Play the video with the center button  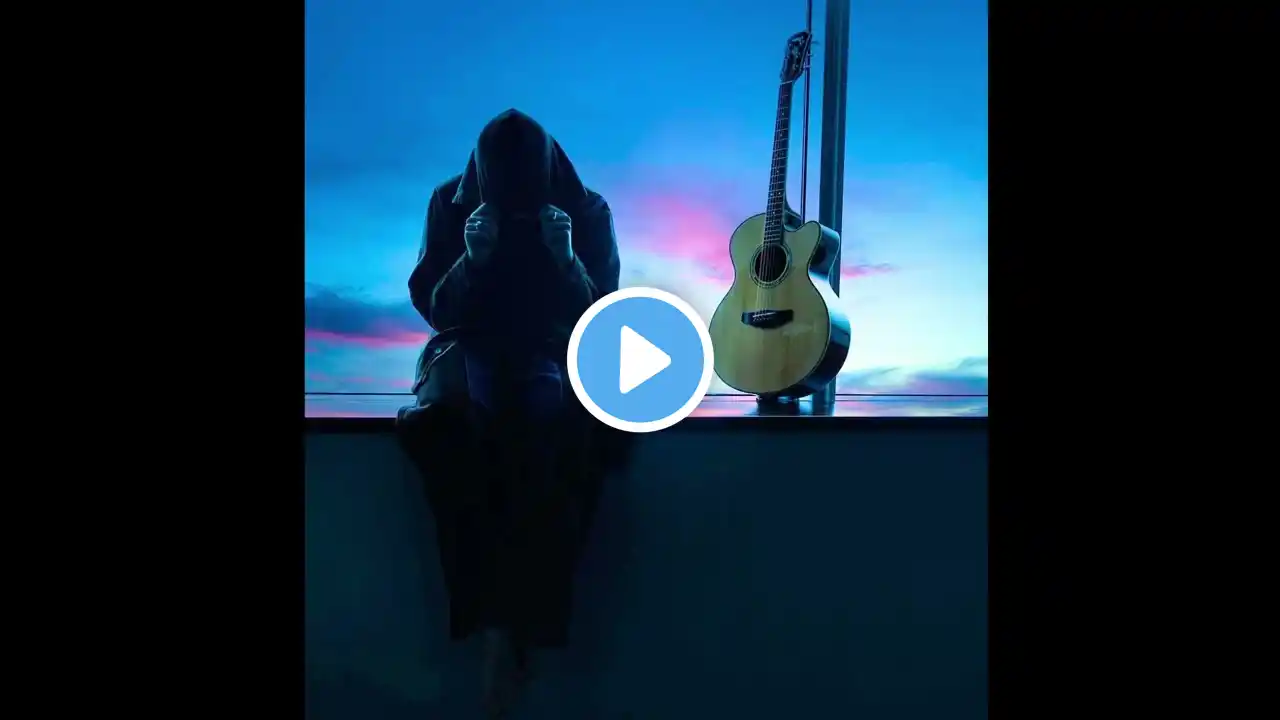tap(640, 359)
